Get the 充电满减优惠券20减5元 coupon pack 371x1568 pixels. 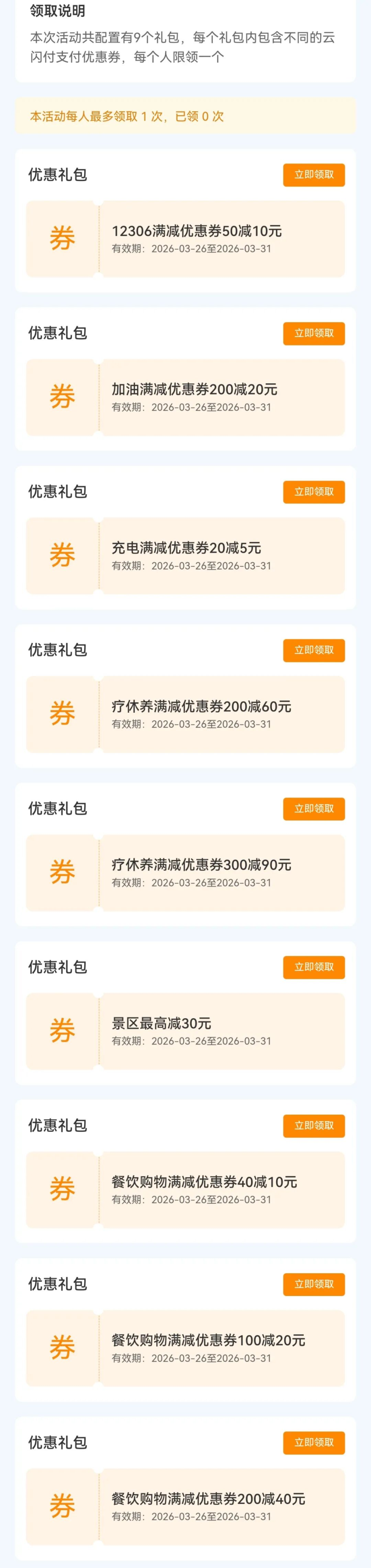[314, 492]
